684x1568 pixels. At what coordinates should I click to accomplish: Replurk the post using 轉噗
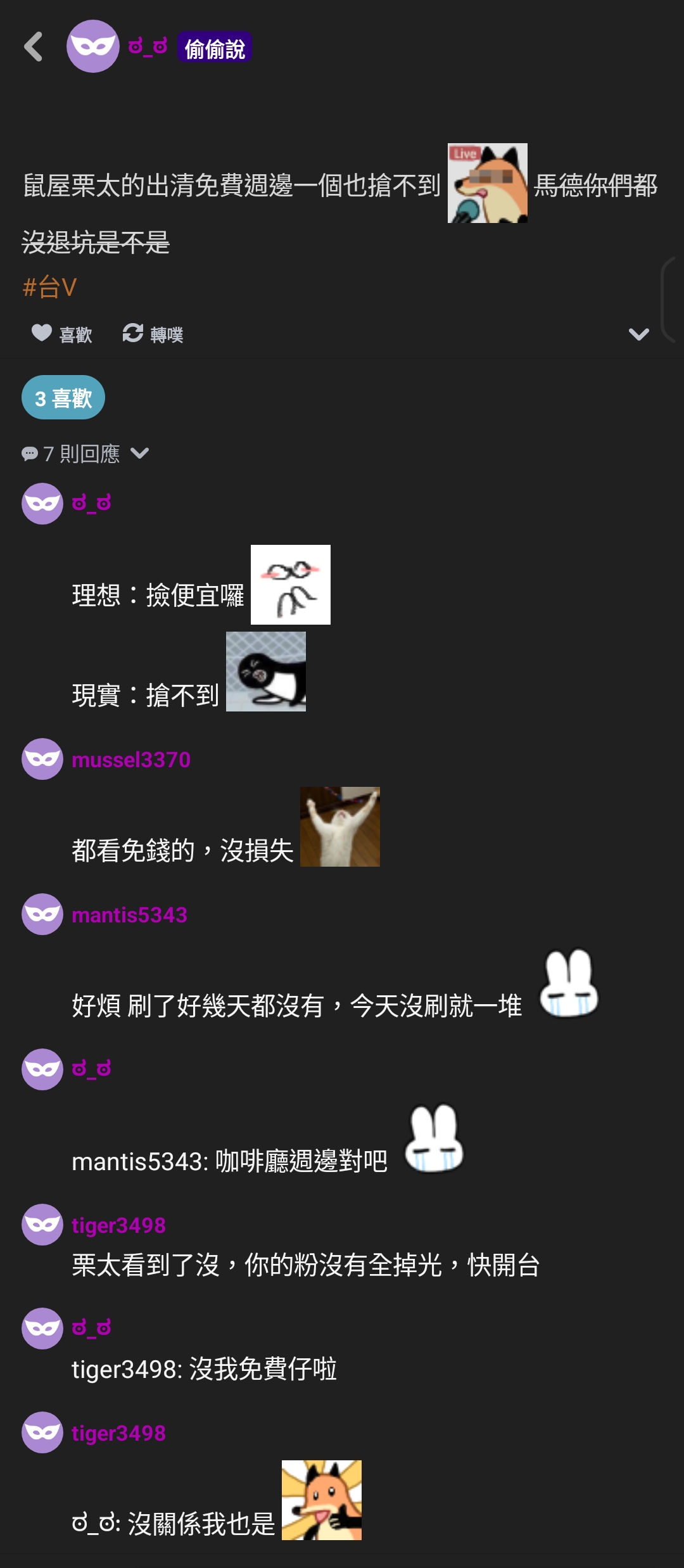click(153, 334)
